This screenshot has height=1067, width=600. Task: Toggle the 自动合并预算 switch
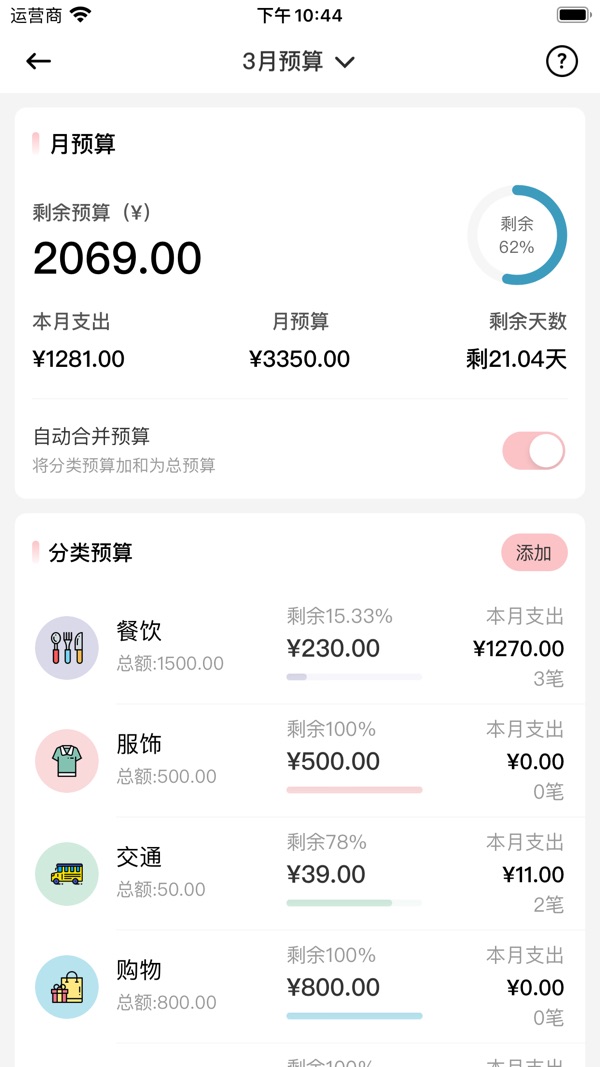533,450
